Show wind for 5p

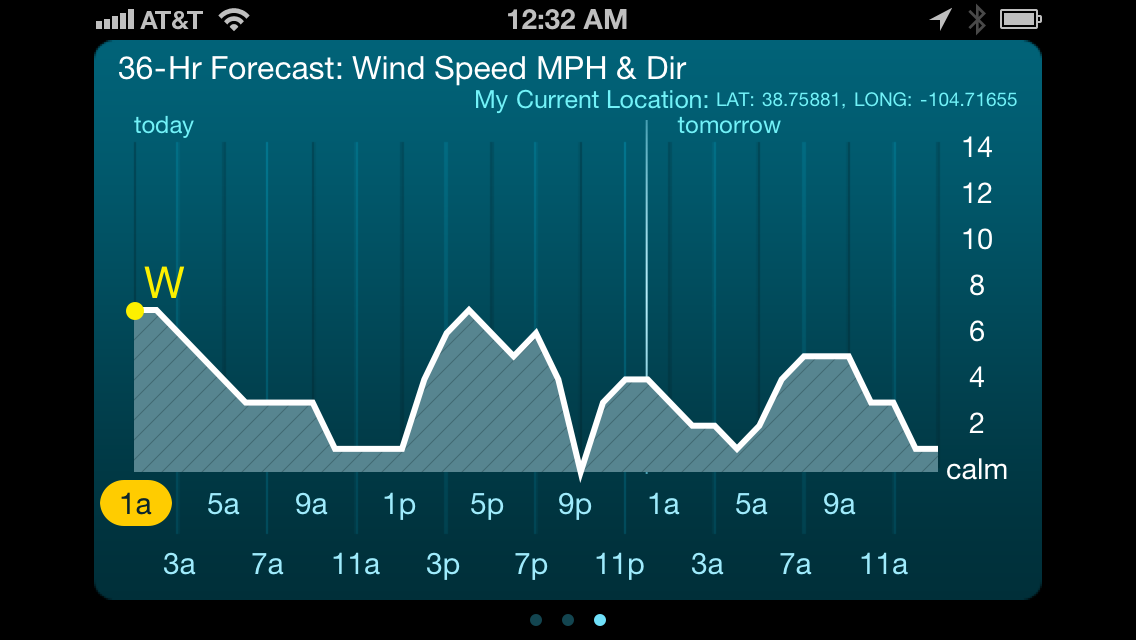487,505
